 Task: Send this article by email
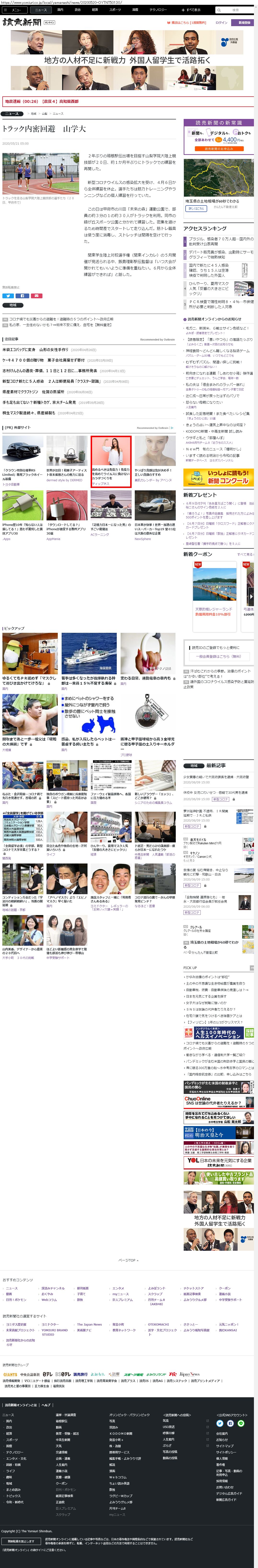[x=36, y=296]
